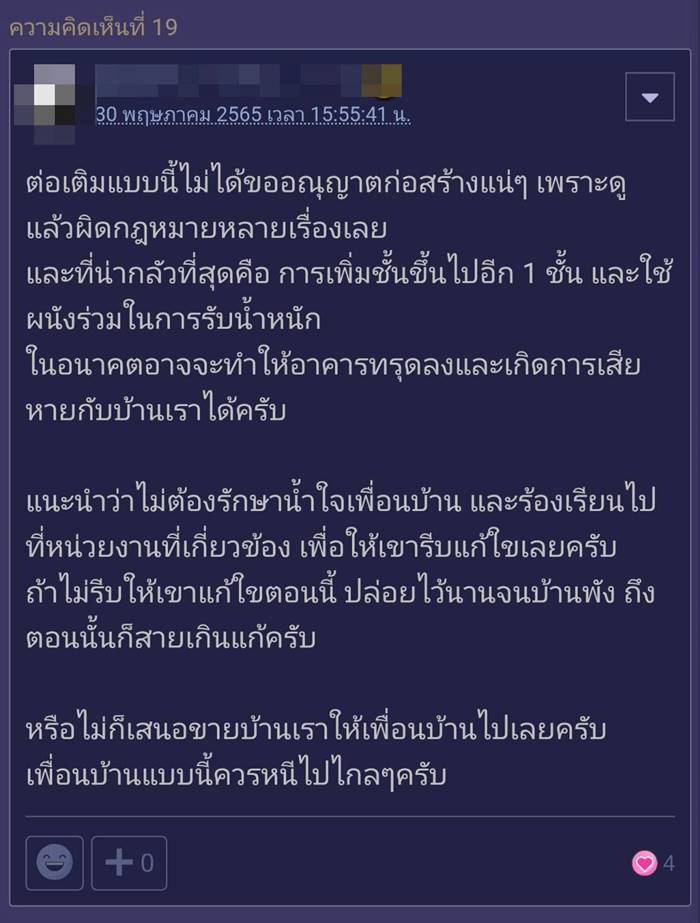Tap the emoji reaction smiley button
700x923 pixels.
pyautogui.click(x=54, y=862)
